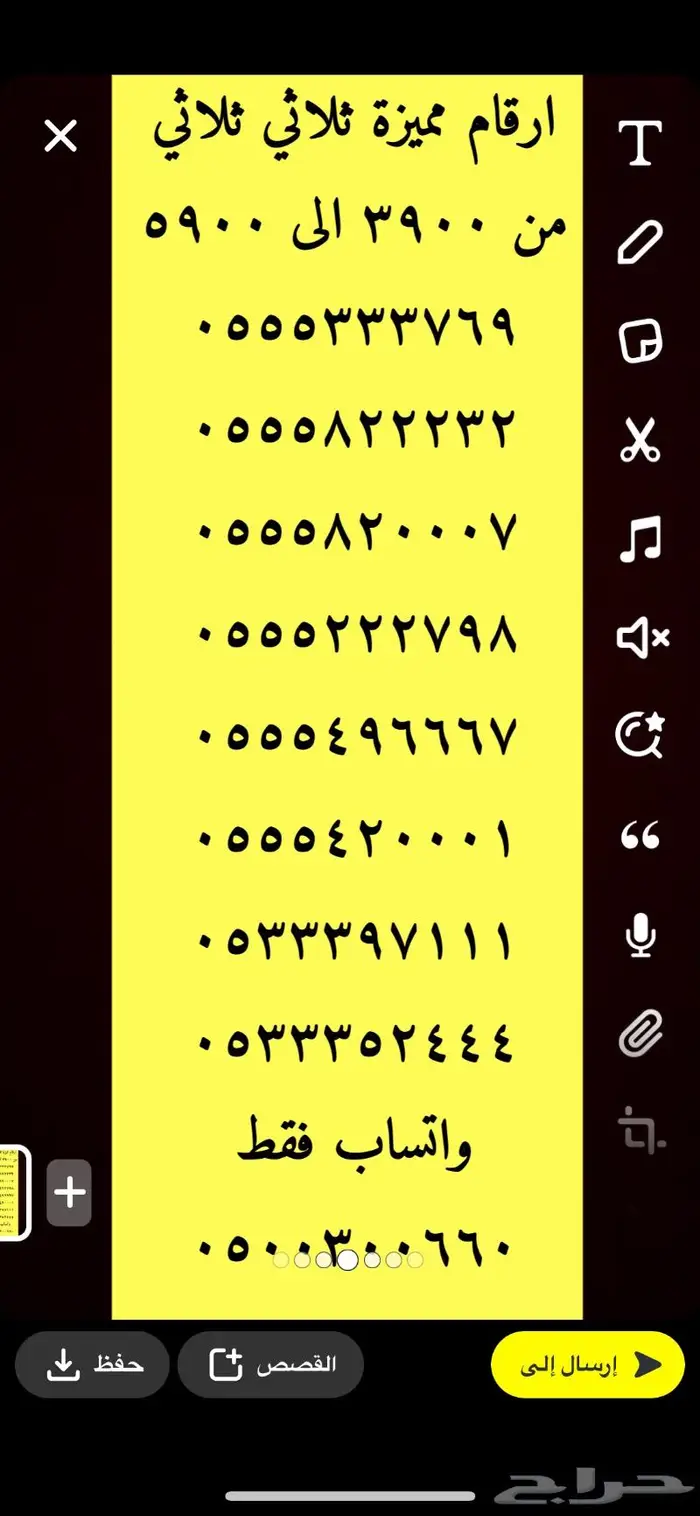
Task: Add the snap to القصص
Action: pos(270,1364)
